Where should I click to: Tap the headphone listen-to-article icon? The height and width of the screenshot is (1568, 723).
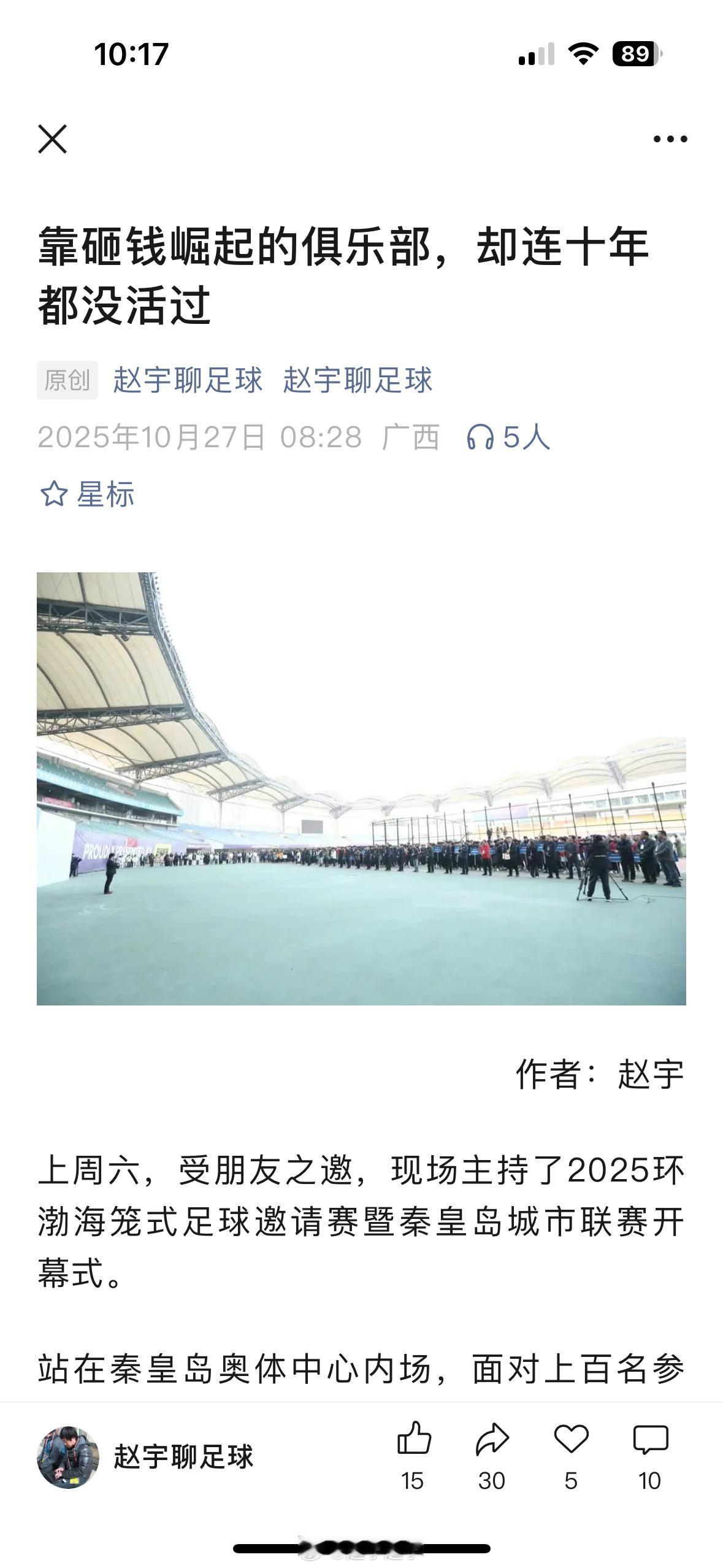pyautogui.click(x=481, y=436)
